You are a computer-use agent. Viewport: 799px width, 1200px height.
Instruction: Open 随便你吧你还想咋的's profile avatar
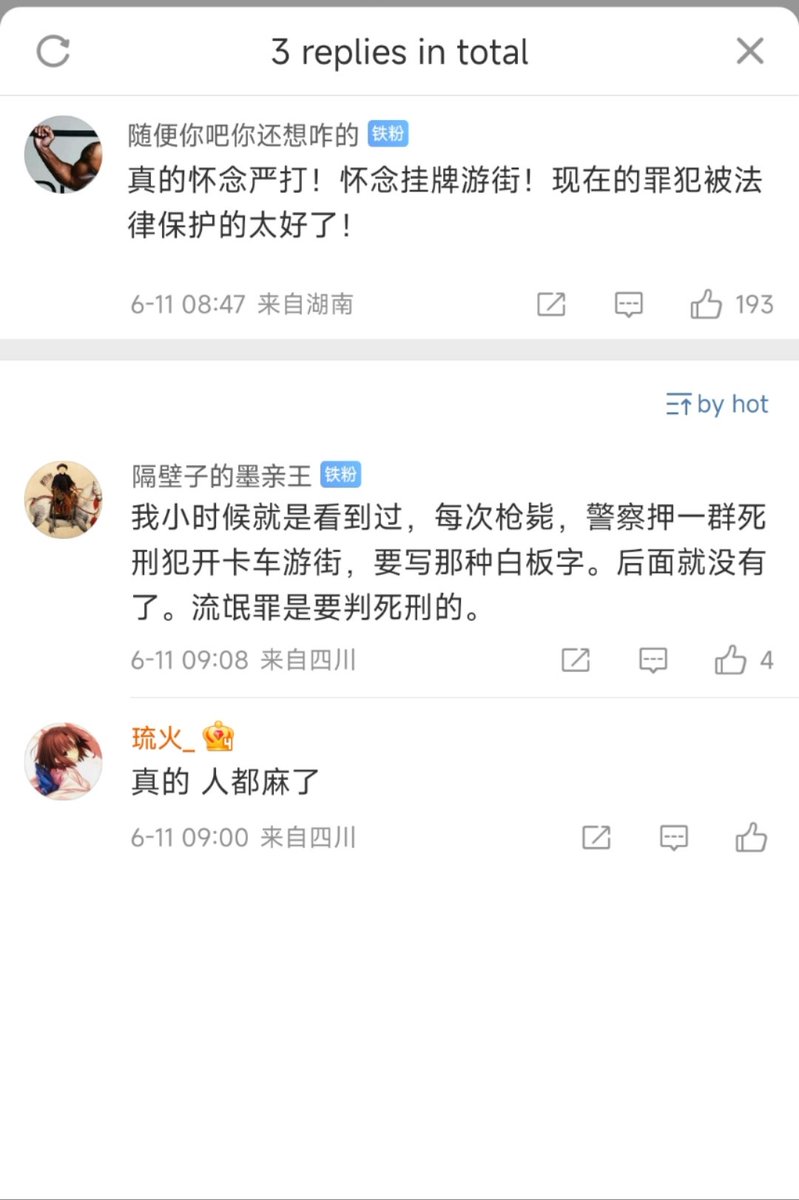pos(63,154)
